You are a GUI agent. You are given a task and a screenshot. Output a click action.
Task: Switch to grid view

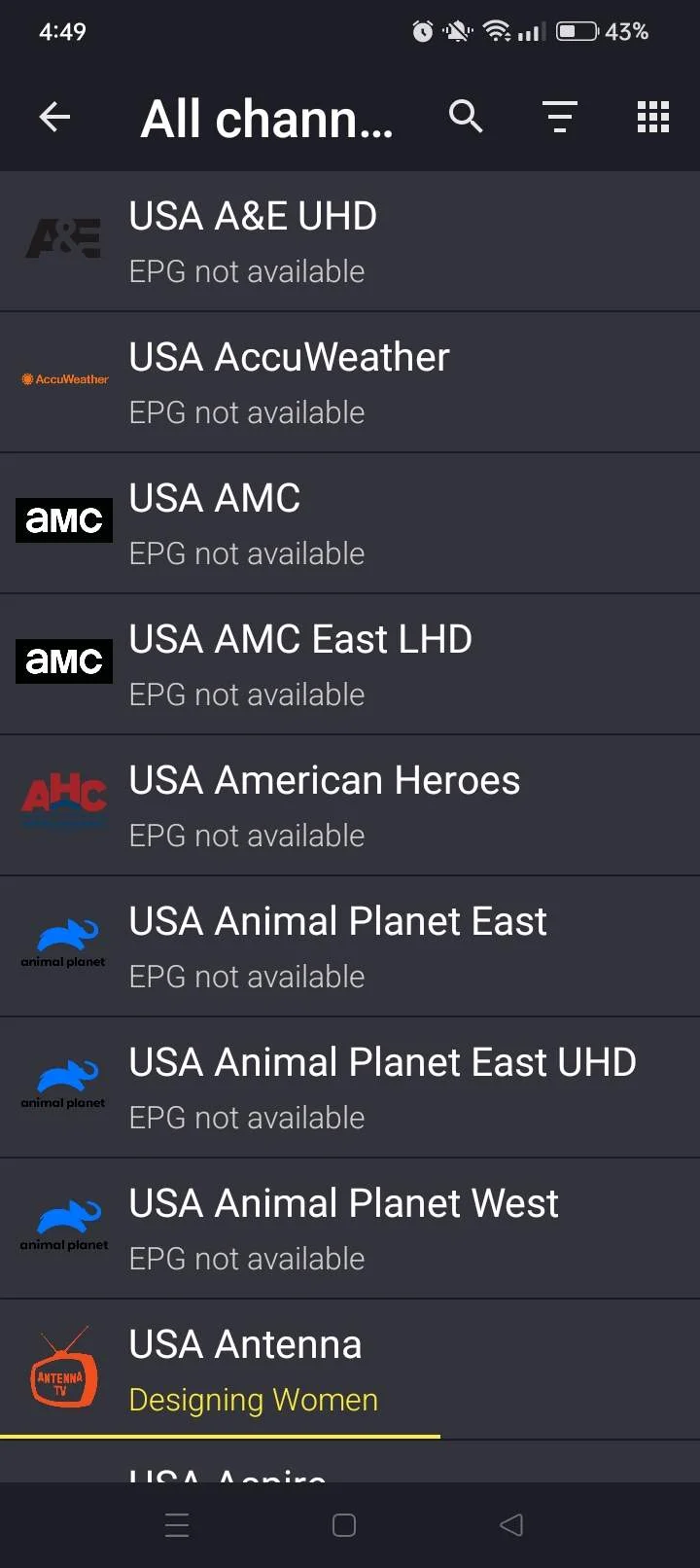click(x=652, y=117)
